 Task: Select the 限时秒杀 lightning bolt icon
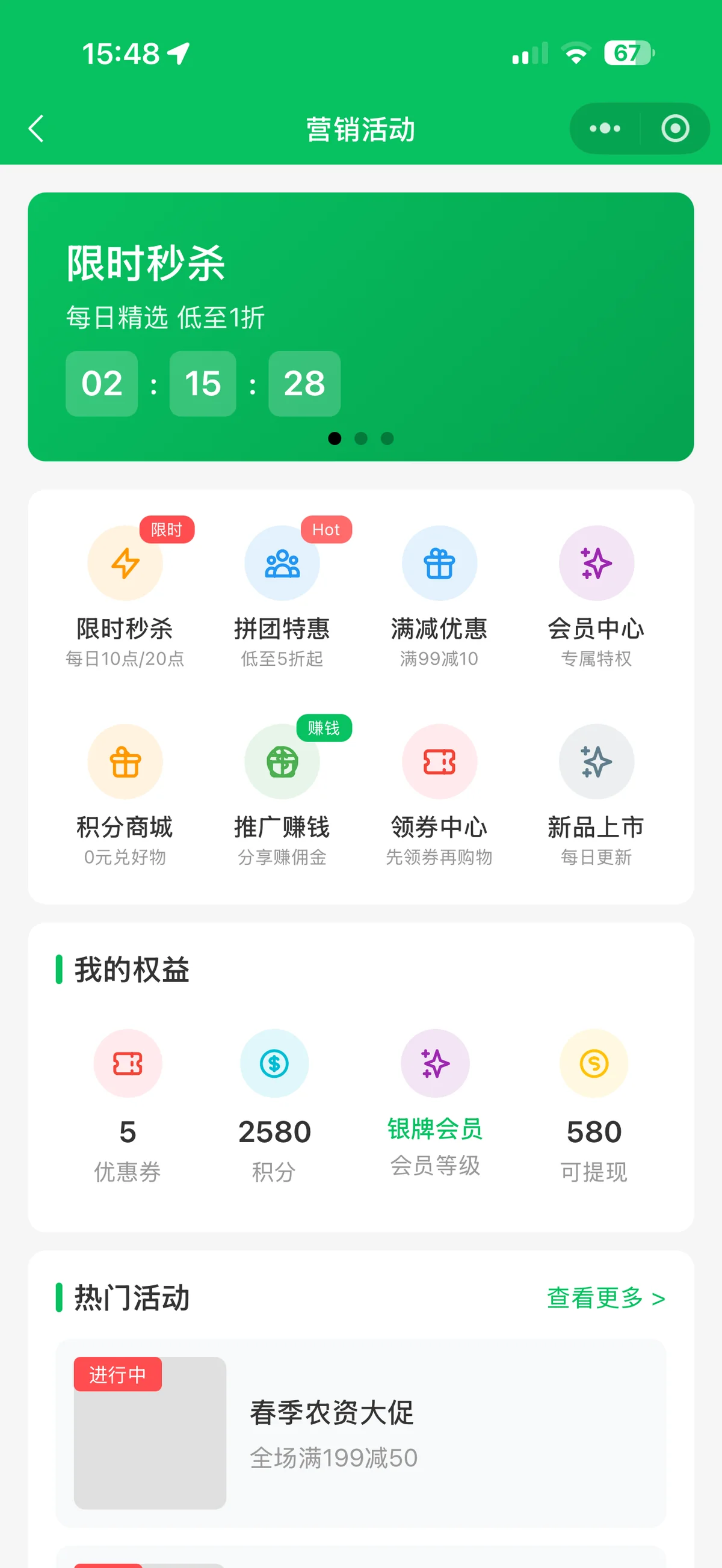point(125,562)
